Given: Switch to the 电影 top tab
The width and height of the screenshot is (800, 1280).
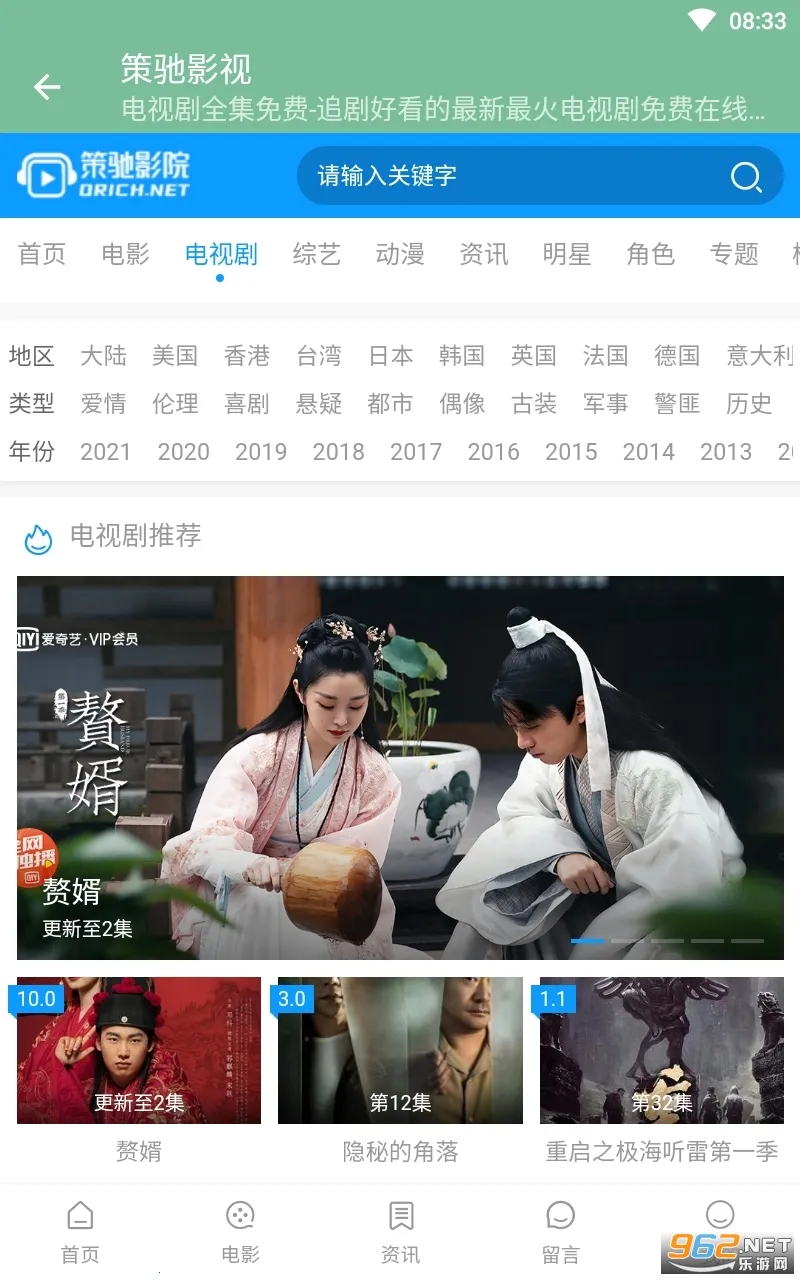Looking at the screenshot, I should pyautogui.click(x=125, y=254).
